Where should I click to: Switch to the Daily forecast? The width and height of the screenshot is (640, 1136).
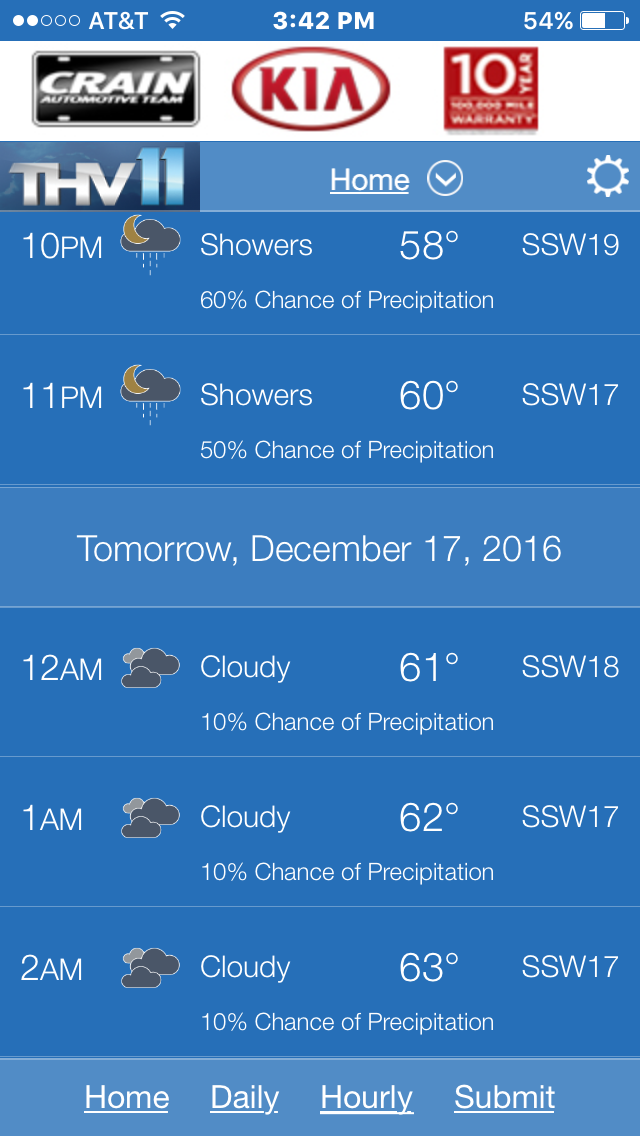[x=244, y=1097]
